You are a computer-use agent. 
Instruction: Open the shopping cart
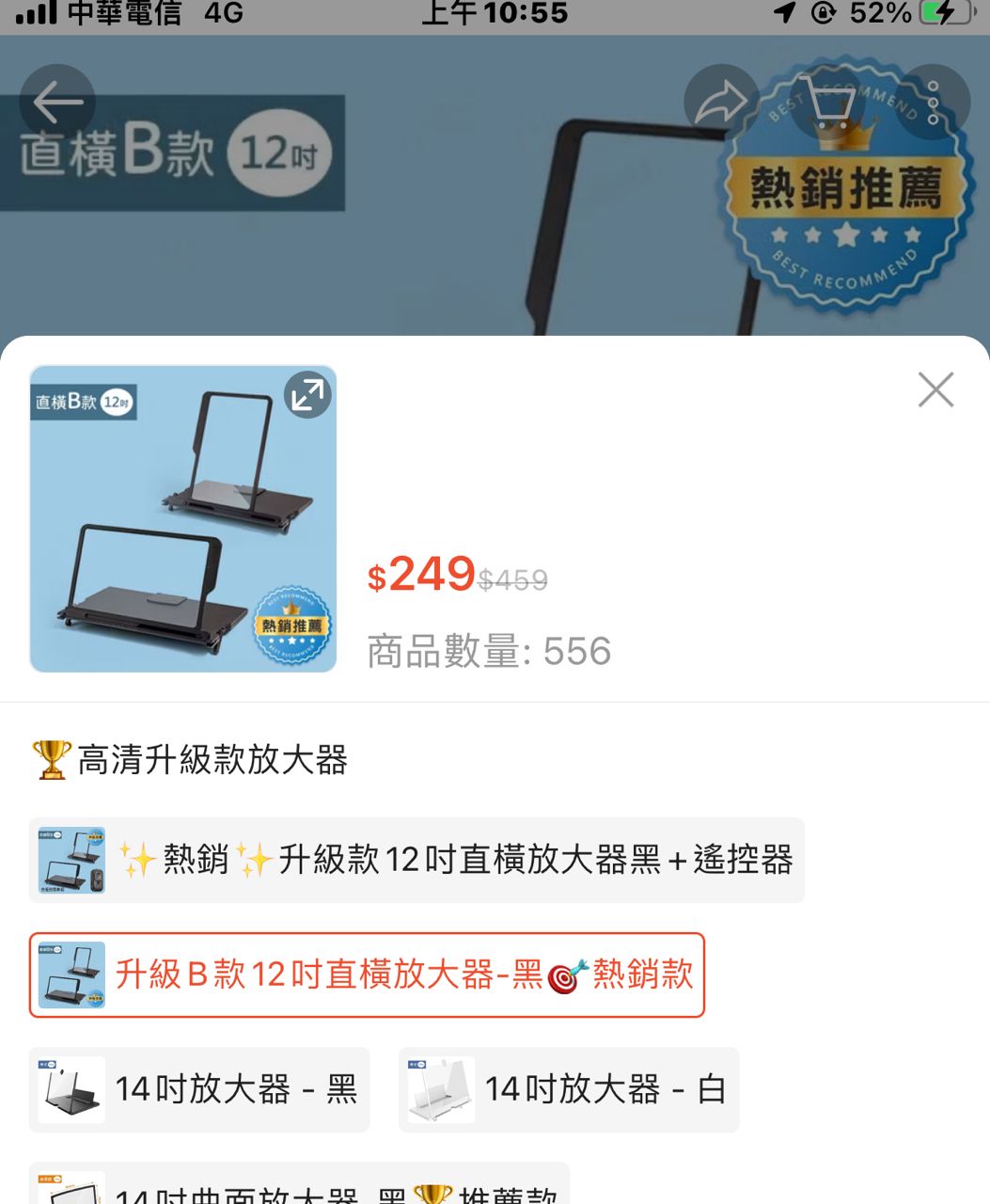click(x=827, y=102)
